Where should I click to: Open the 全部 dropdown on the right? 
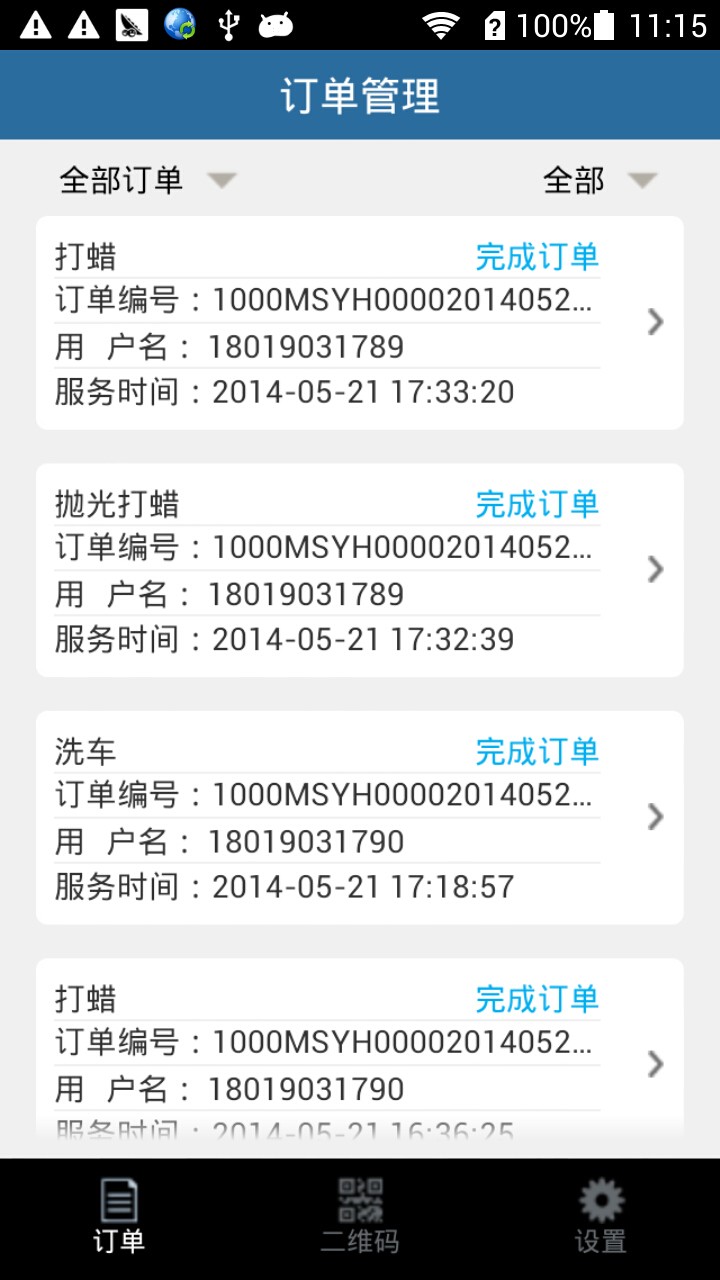pos(600,180)
